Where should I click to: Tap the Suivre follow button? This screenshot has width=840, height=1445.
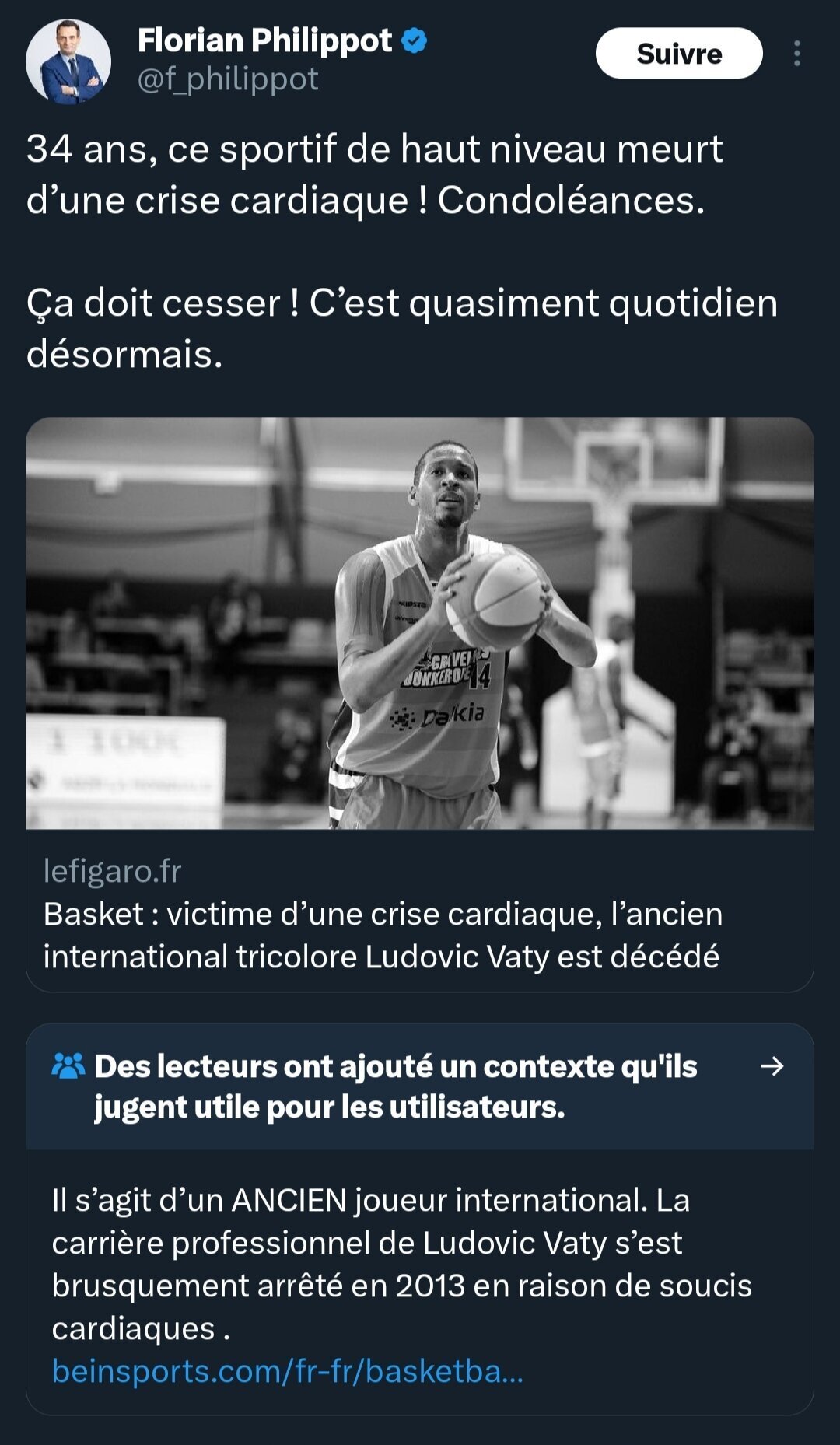pyautogui.click(x=678, y=54)
